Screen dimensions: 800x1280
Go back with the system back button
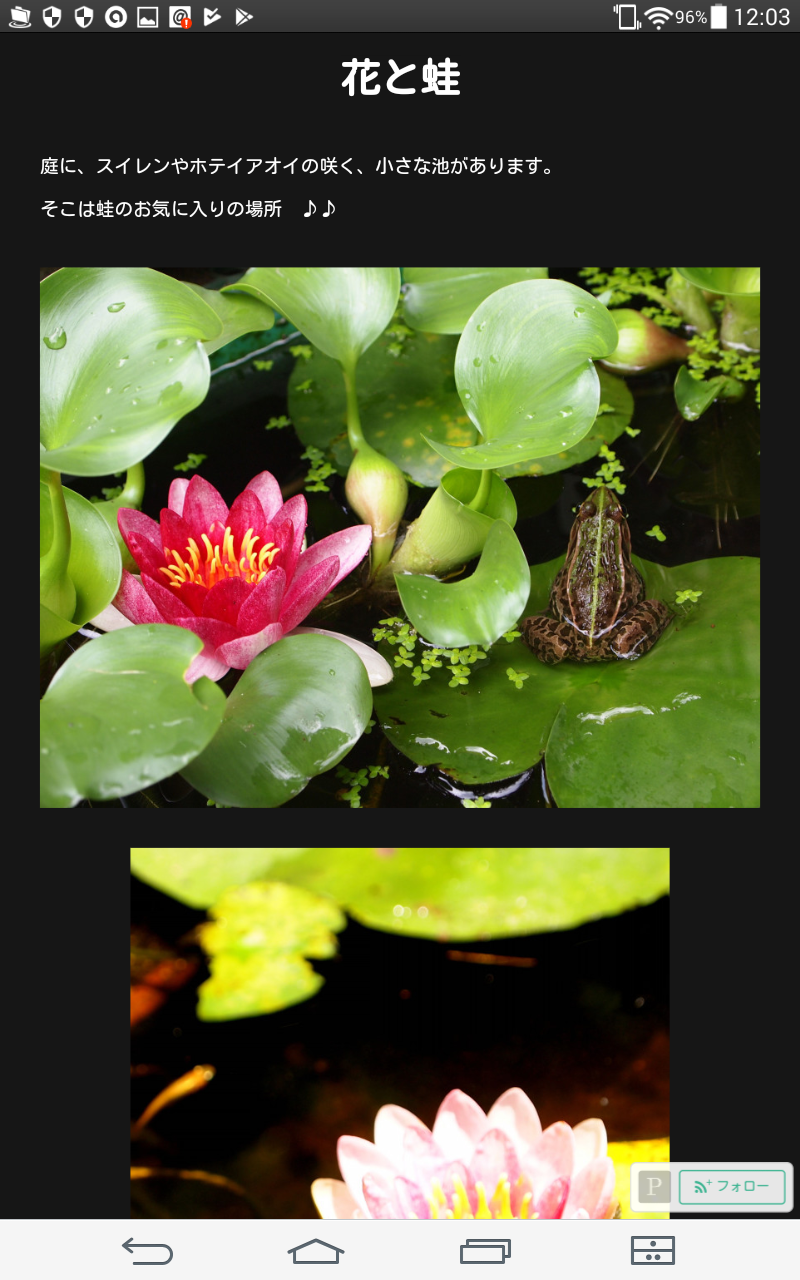(x=147, y=1250)
